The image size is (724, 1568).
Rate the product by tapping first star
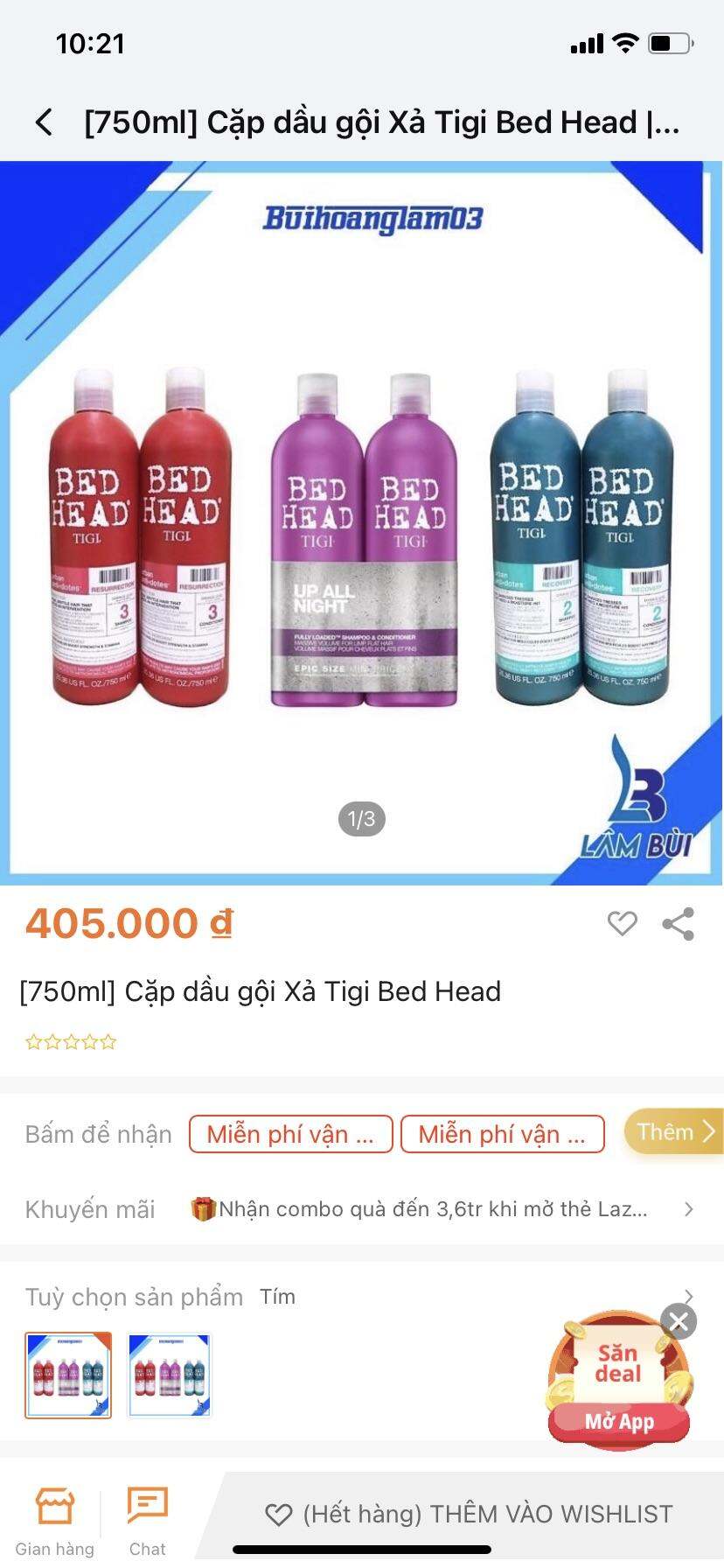33,1041
